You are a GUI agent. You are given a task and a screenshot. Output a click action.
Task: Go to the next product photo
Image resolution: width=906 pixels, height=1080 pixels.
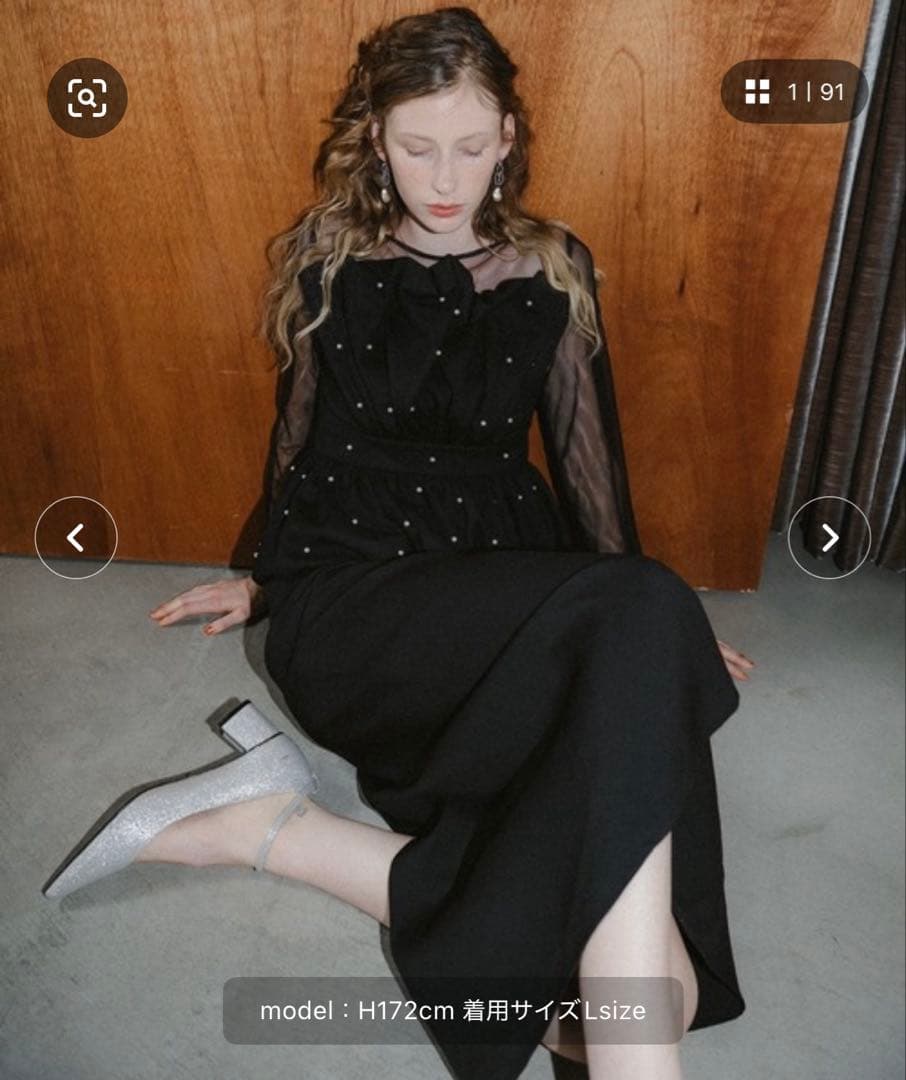(x=829, y=538)
